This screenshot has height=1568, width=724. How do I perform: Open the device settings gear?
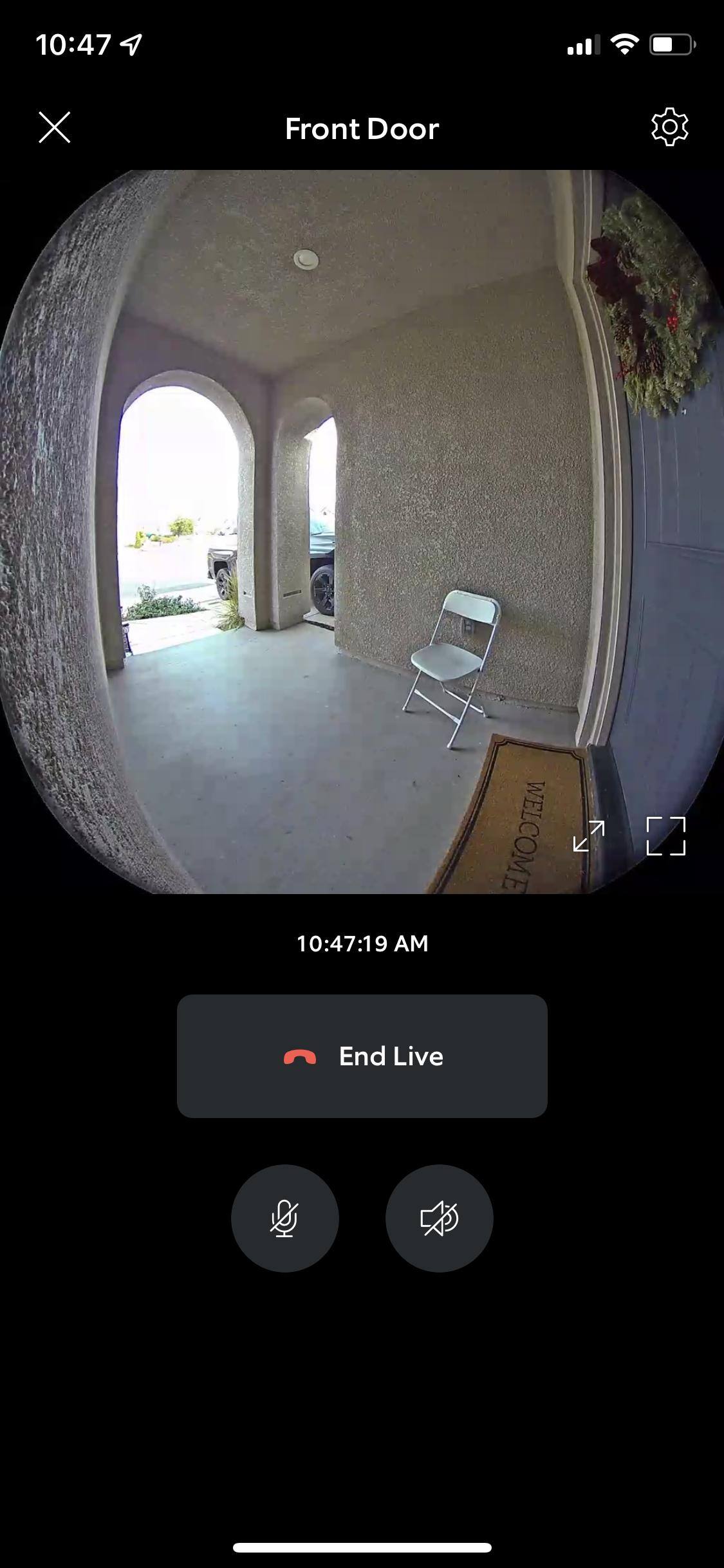click(669, 127)
